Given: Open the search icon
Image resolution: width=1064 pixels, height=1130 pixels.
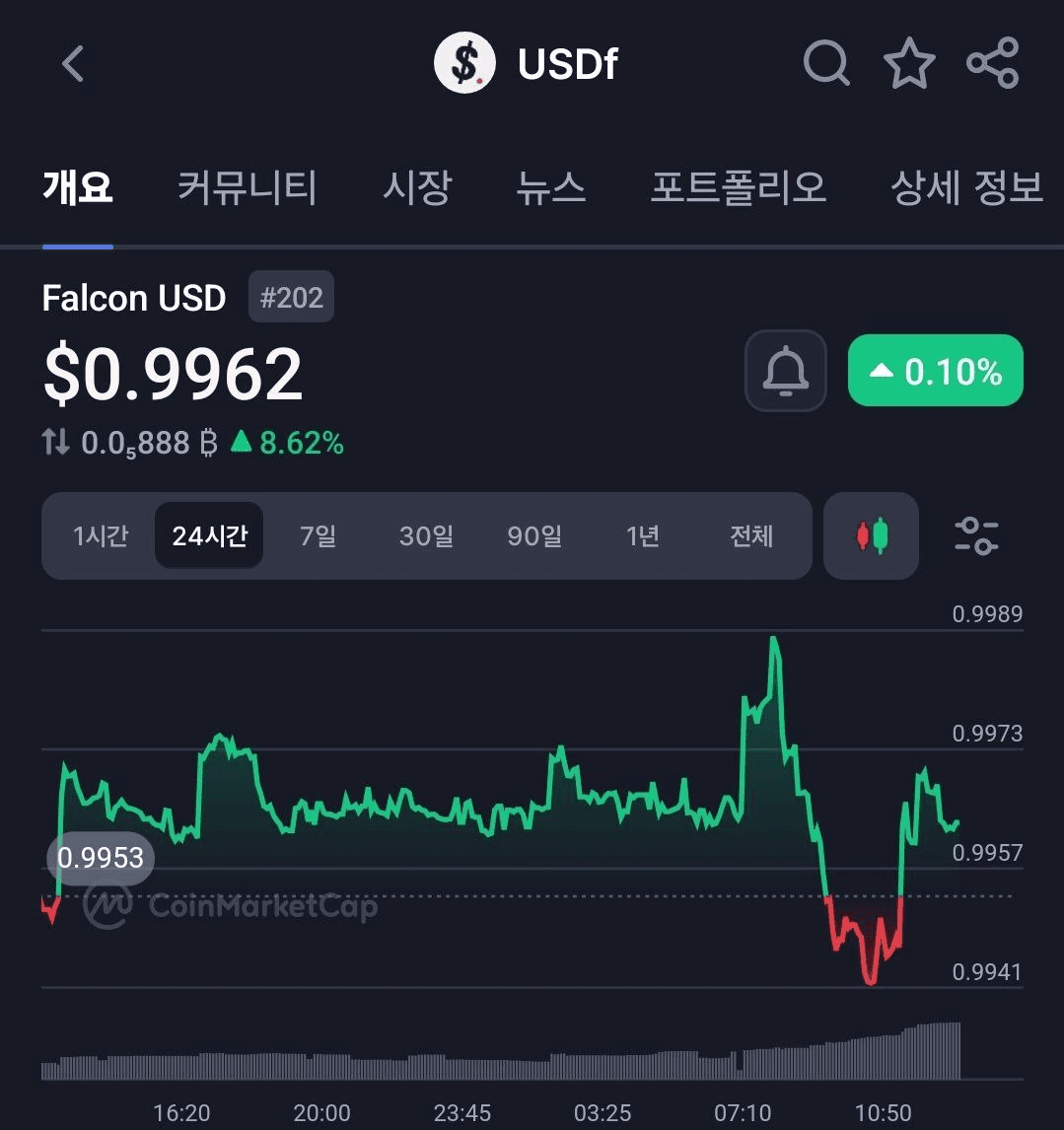Looking at the screenshot, I should (x=826, y=64).
